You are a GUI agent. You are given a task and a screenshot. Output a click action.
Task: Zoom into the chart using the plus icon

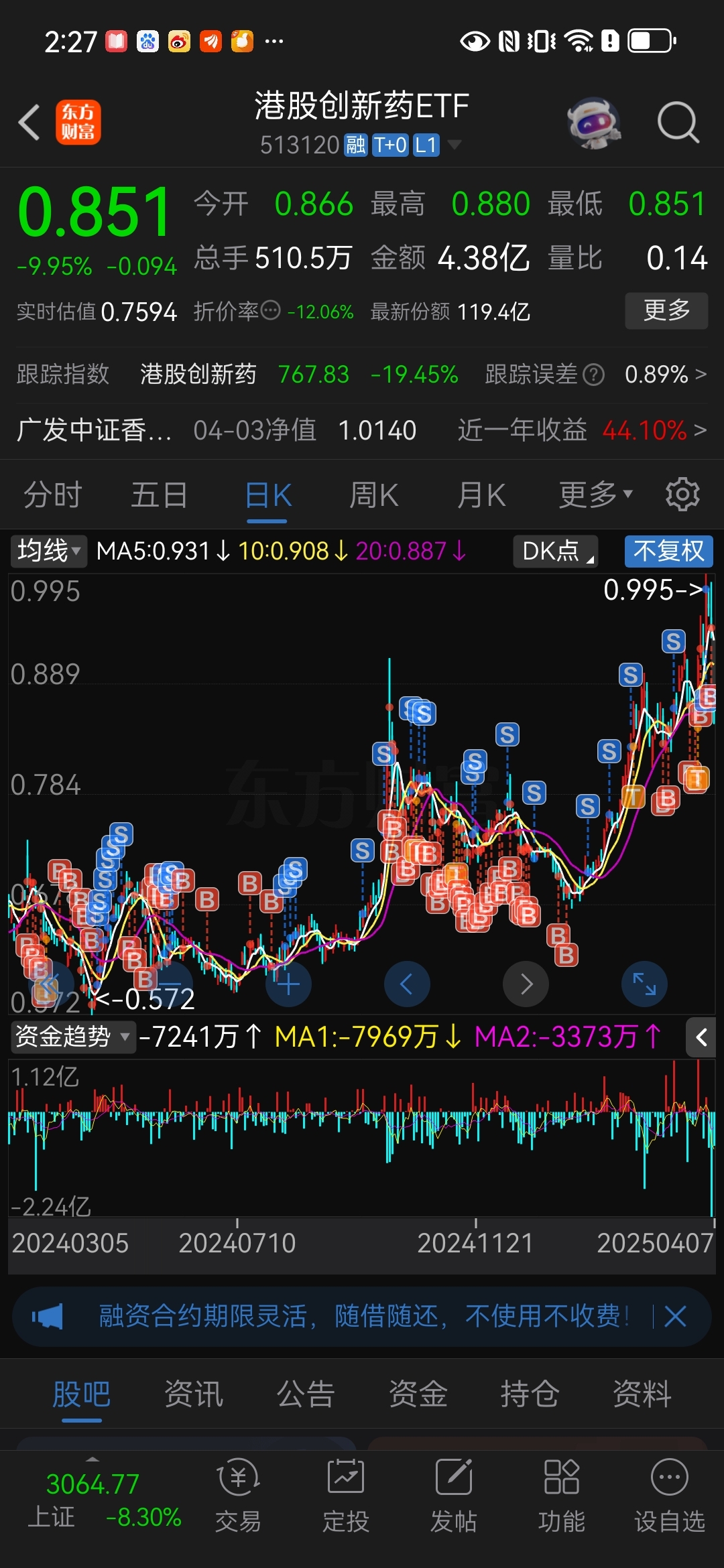point(288,983)
